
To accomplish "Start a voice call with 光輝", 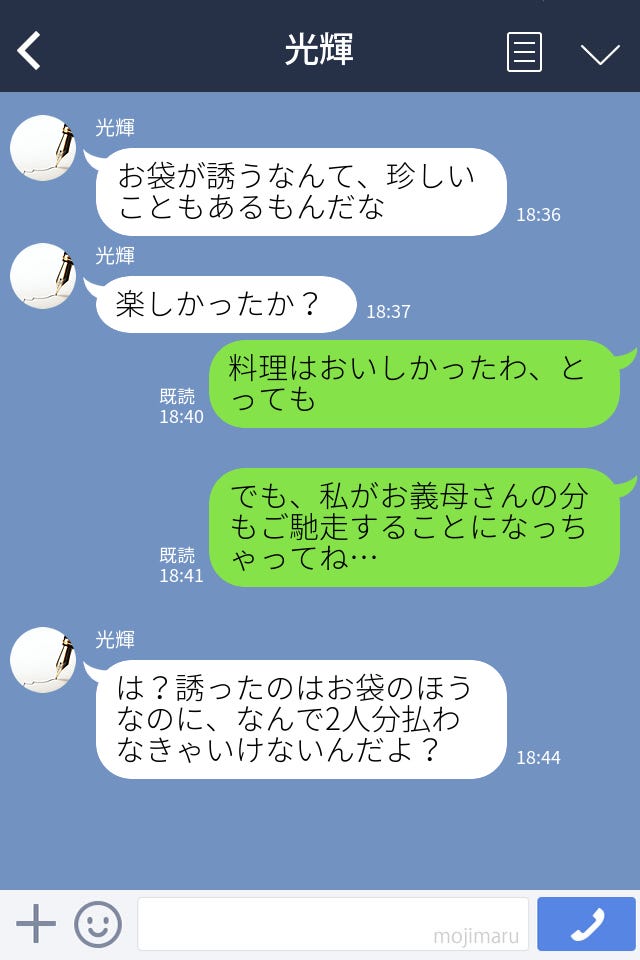I will click(x=586, y=924).
